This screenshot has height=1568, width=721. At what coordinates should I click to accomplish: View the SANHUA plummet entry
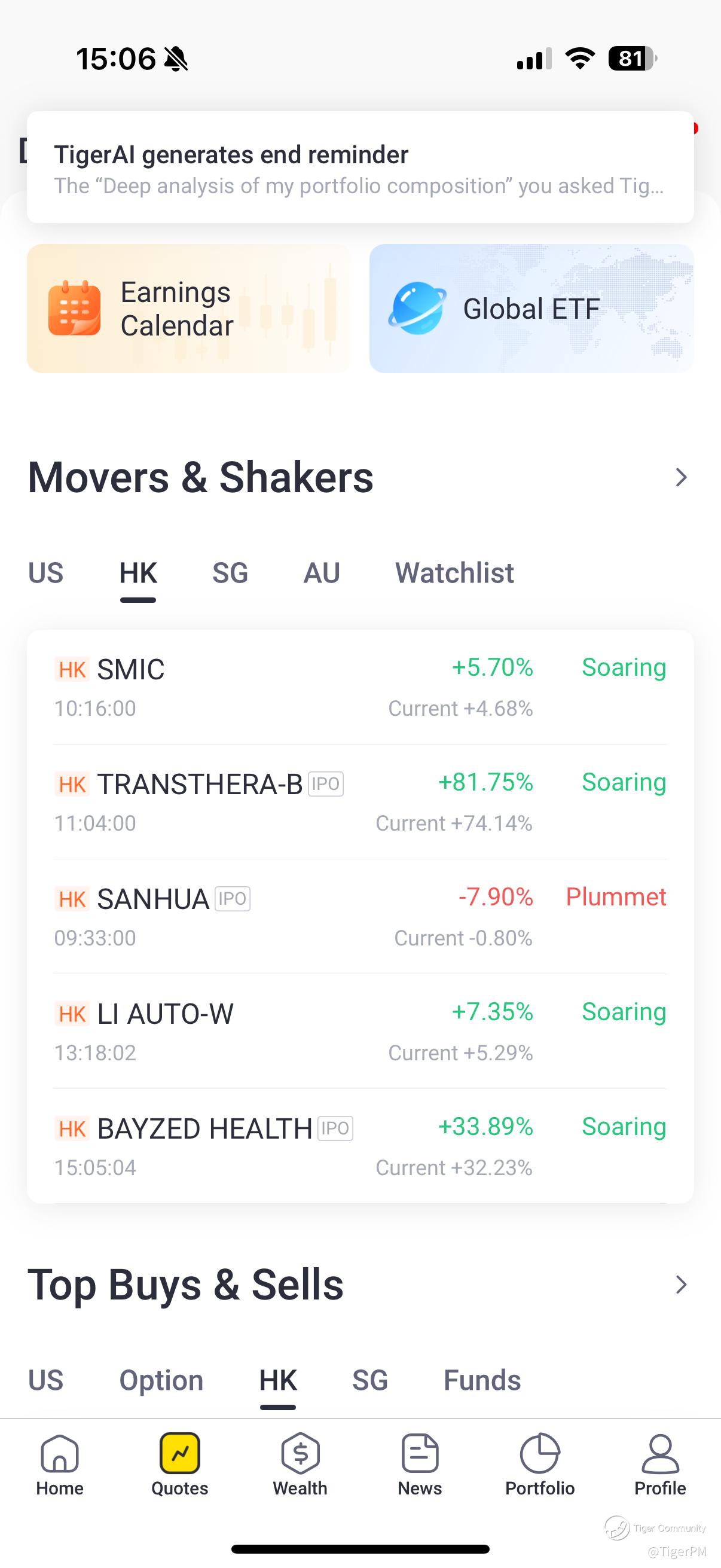[x=360, y=917]
